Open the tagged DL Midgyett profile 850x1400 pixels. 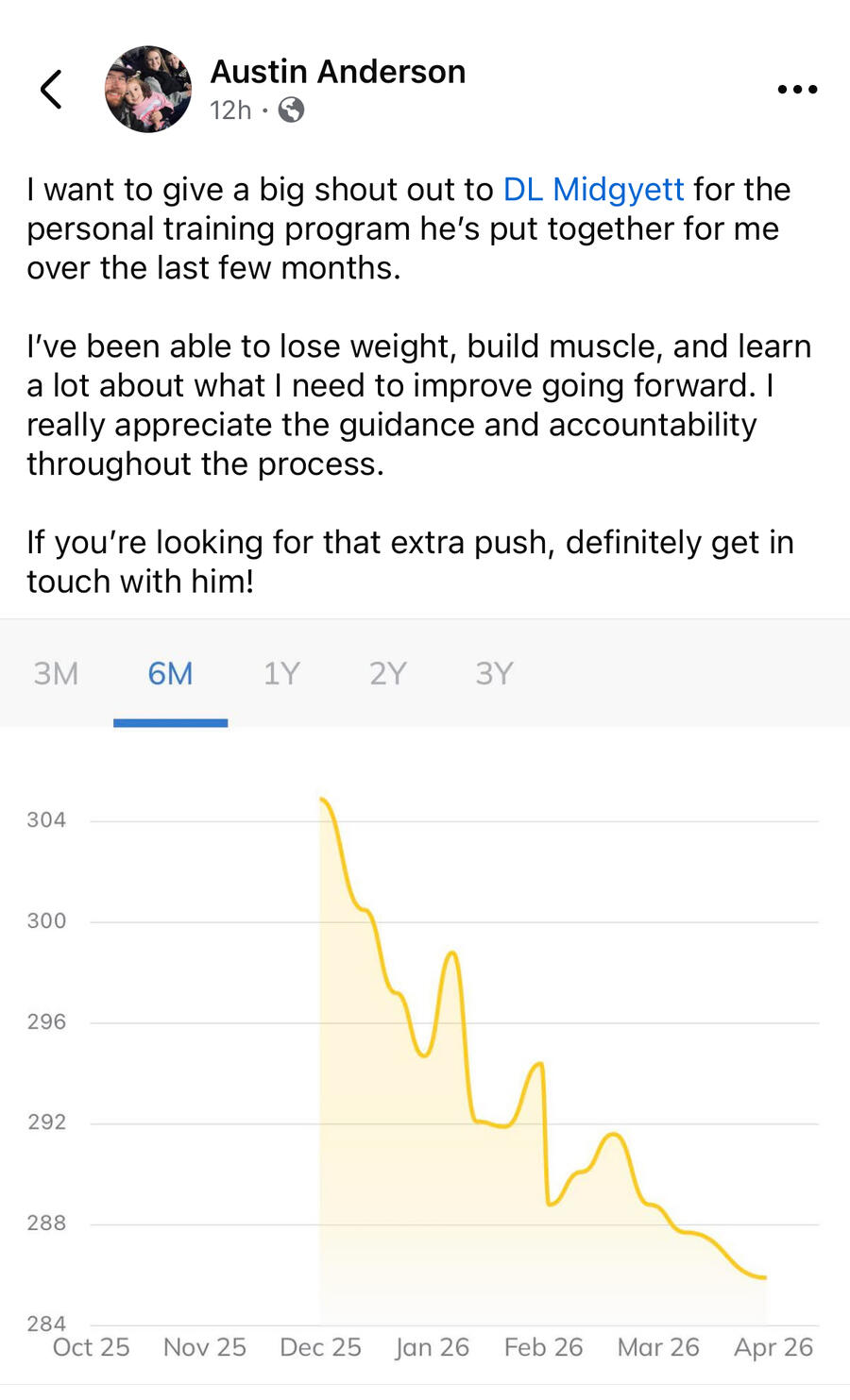[x=593, y=190]
